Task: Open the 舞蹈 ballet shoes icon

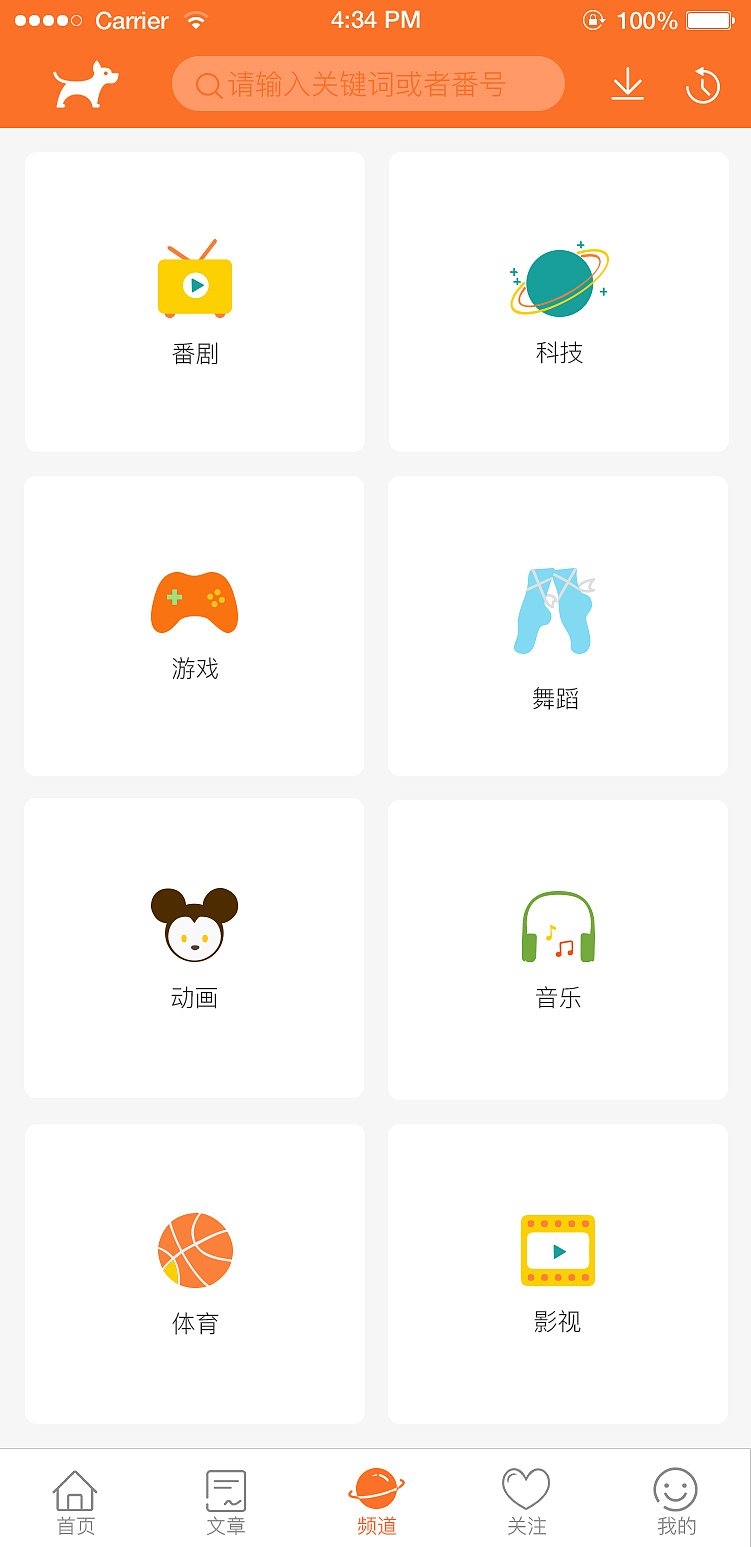Action: click(553, 608)
